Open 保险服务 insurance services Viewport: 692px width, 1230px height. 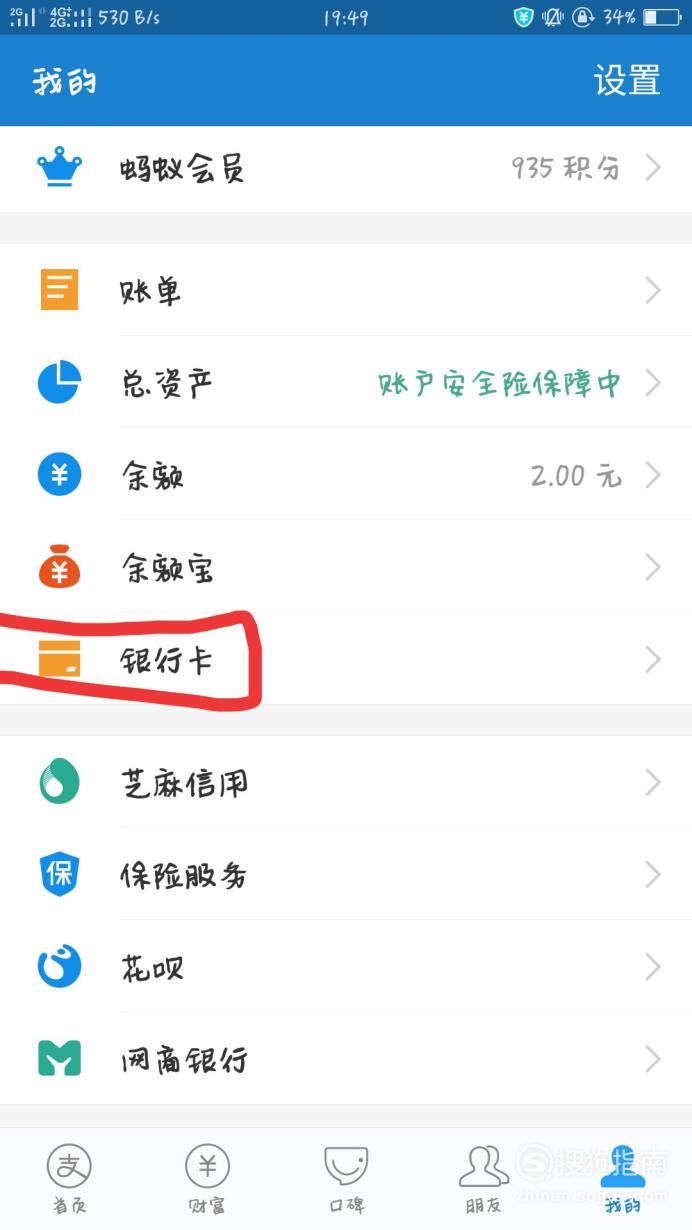tap(346, 875)
